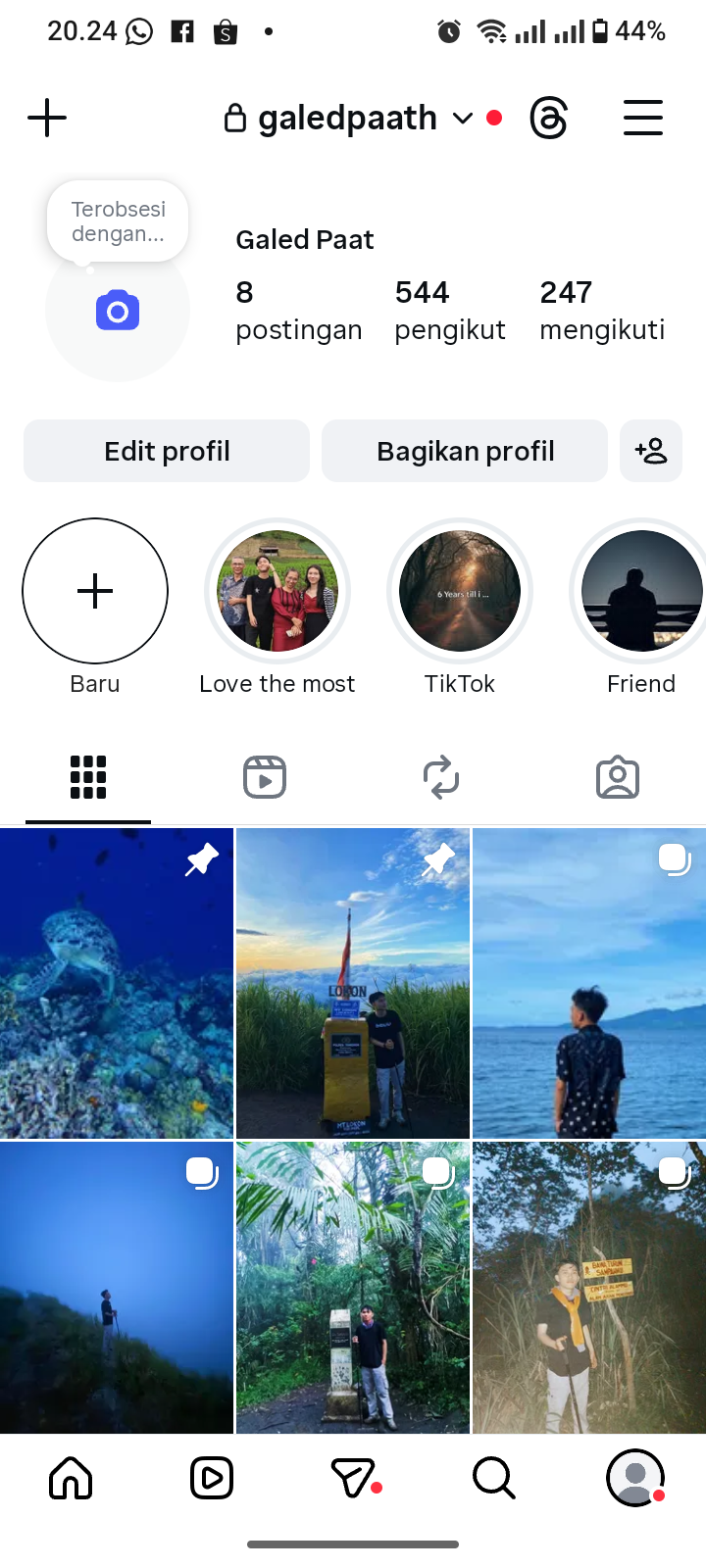Open the discover people icon
The image size is (706, 1568).
pyautogui.click(x=651, y=451)
